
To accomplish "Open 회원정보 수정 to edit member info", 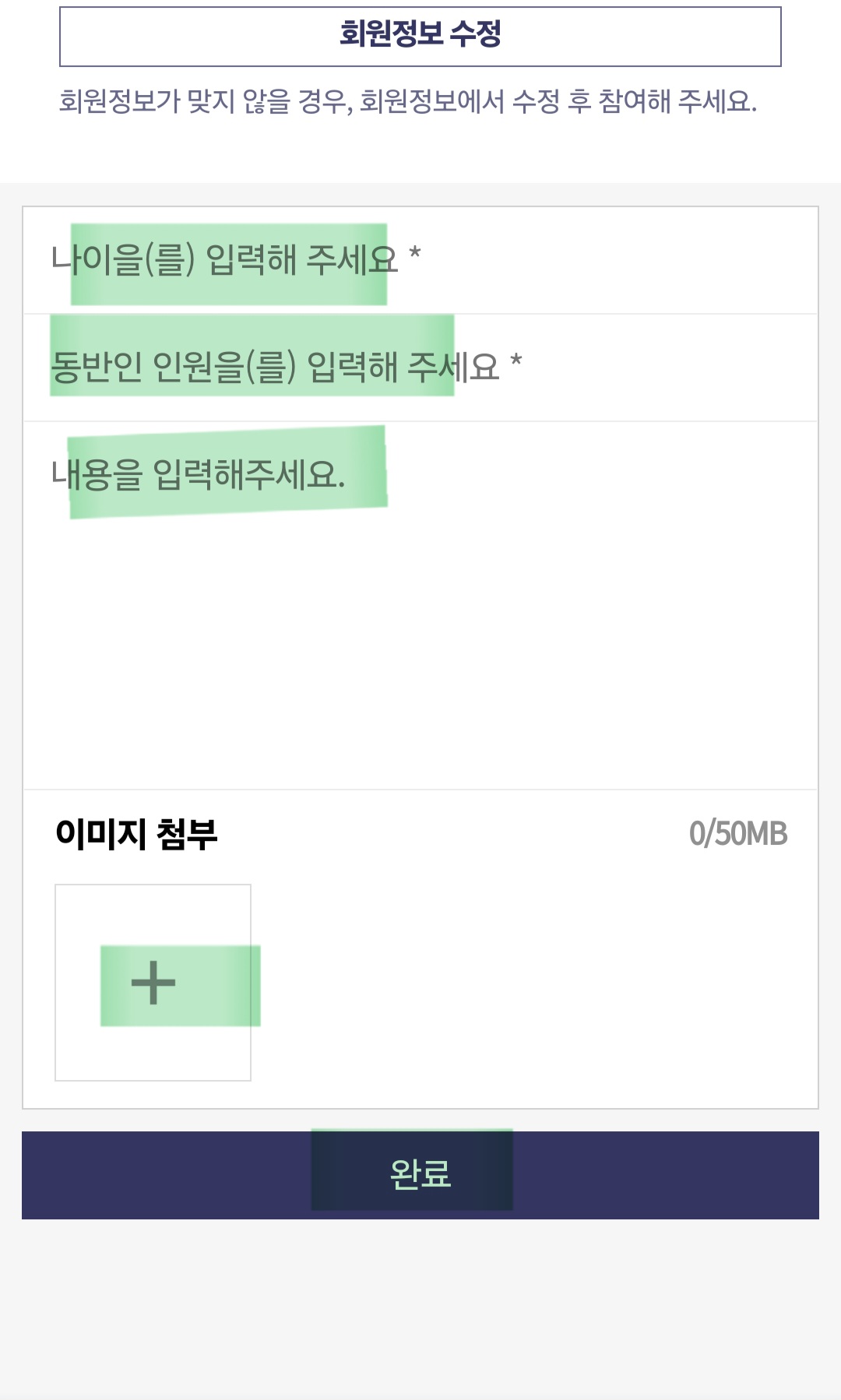I will 420,33.
